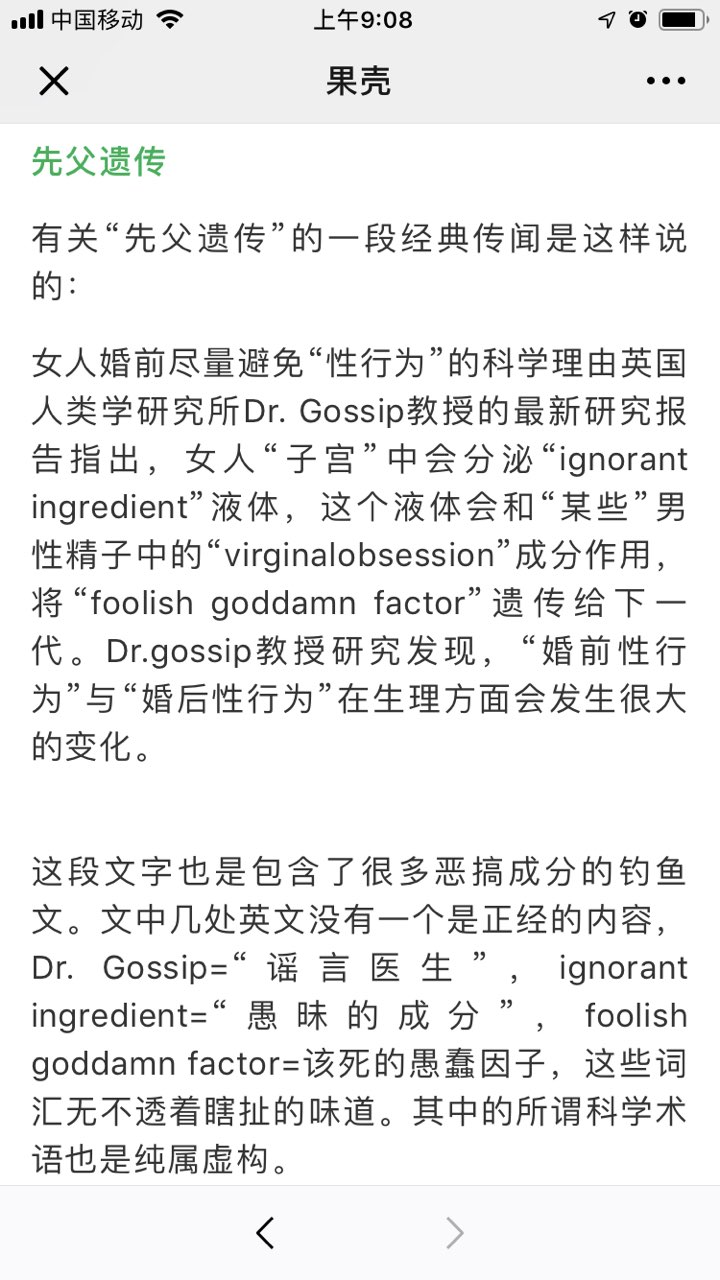This screenshot has width=720, height=1280.
Task: Close the 果壳 article page
Action: tap(53, 81)
